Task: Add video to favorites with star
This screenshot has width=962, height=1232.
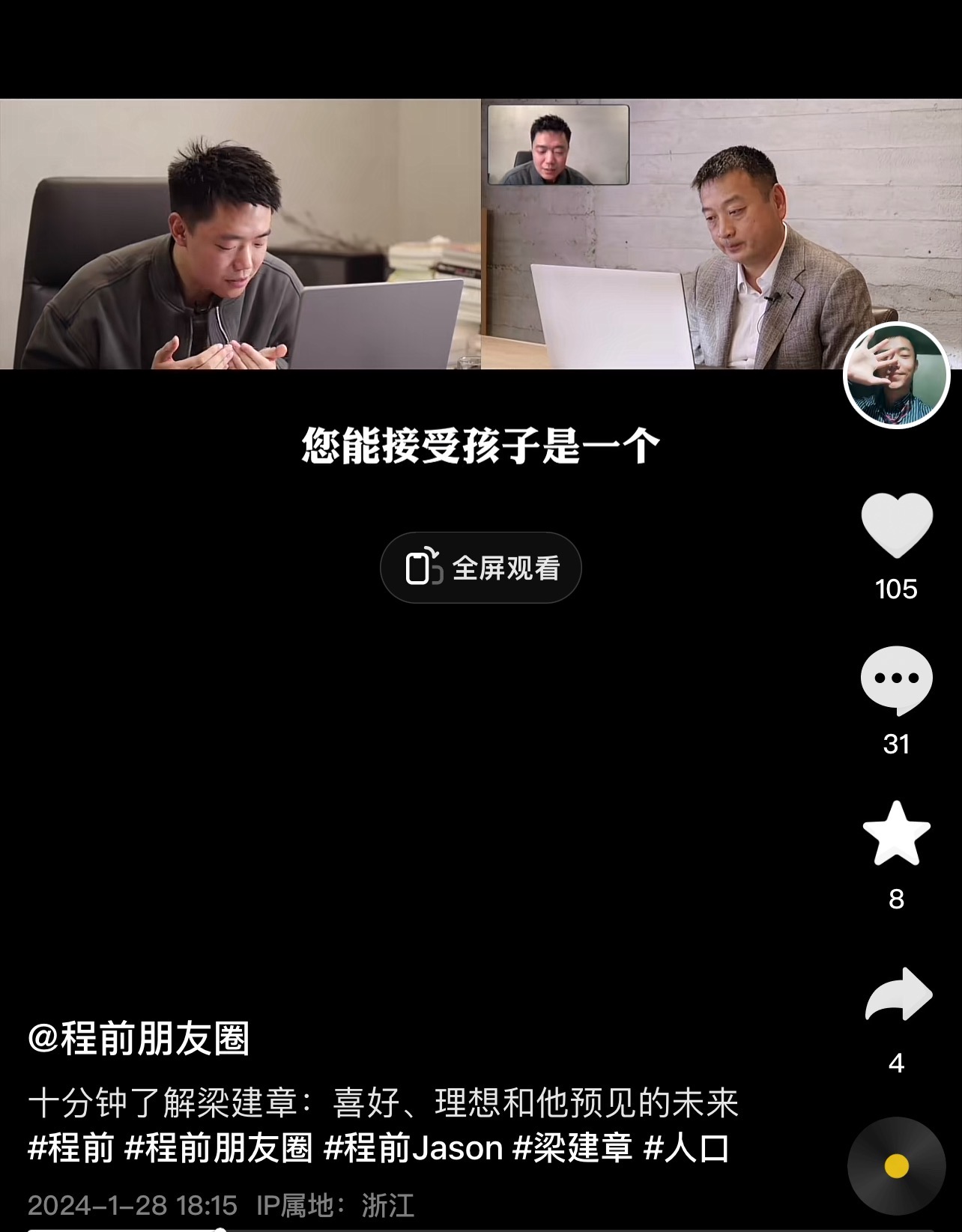Action: click(896, 834)
